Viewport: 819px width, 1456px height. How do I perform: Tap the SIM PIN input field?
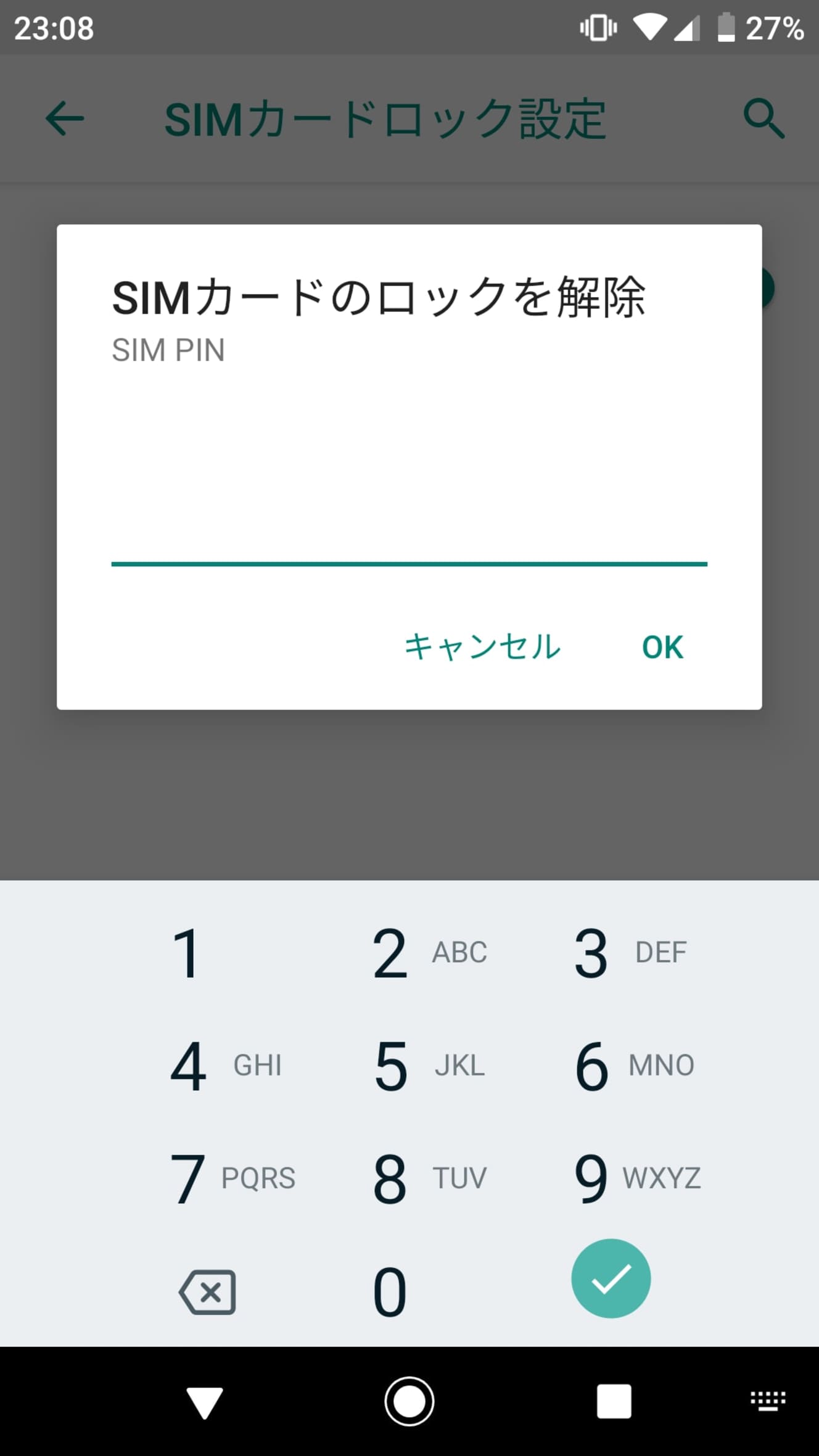(409, 537)
